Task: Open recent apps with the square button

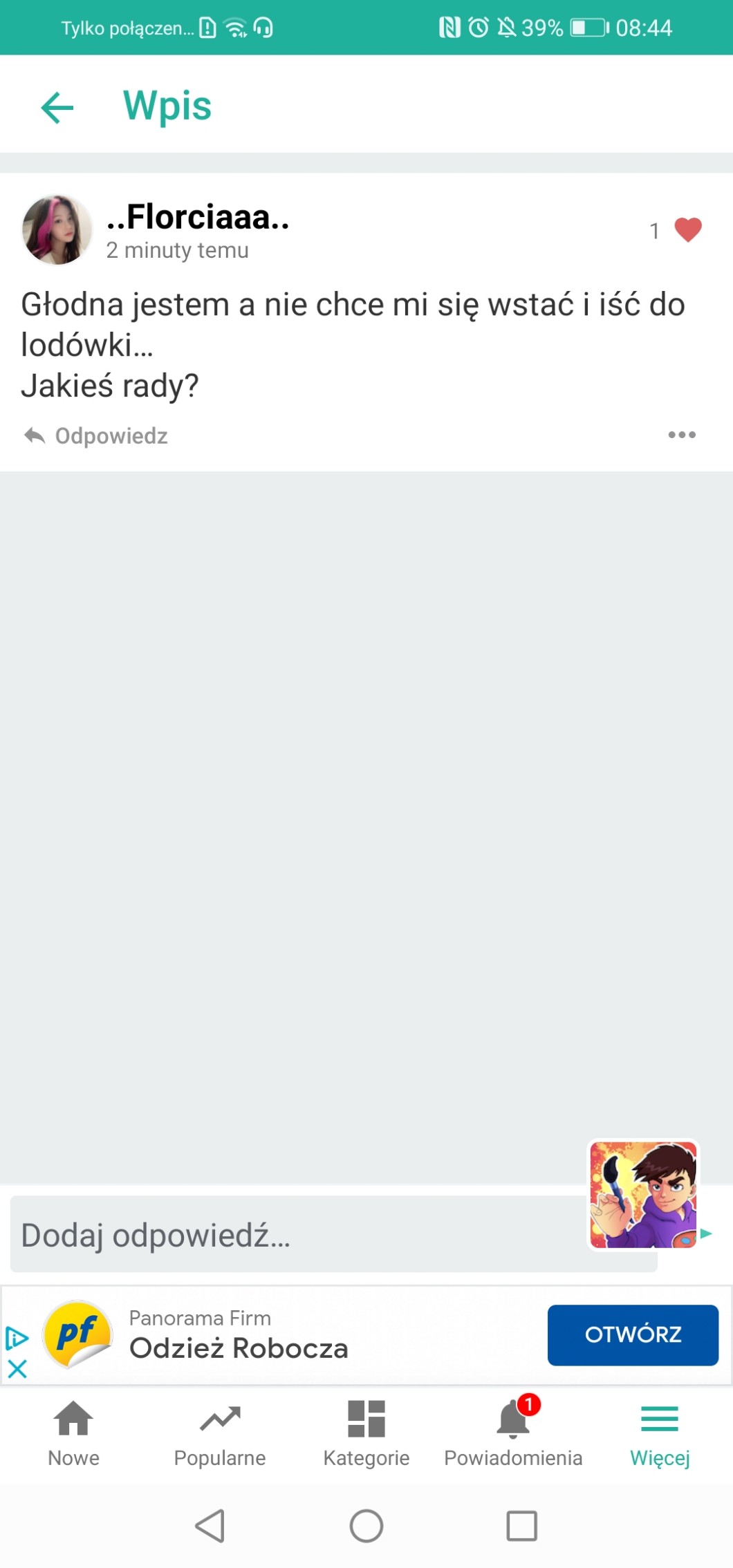Action: (521, 1526)
